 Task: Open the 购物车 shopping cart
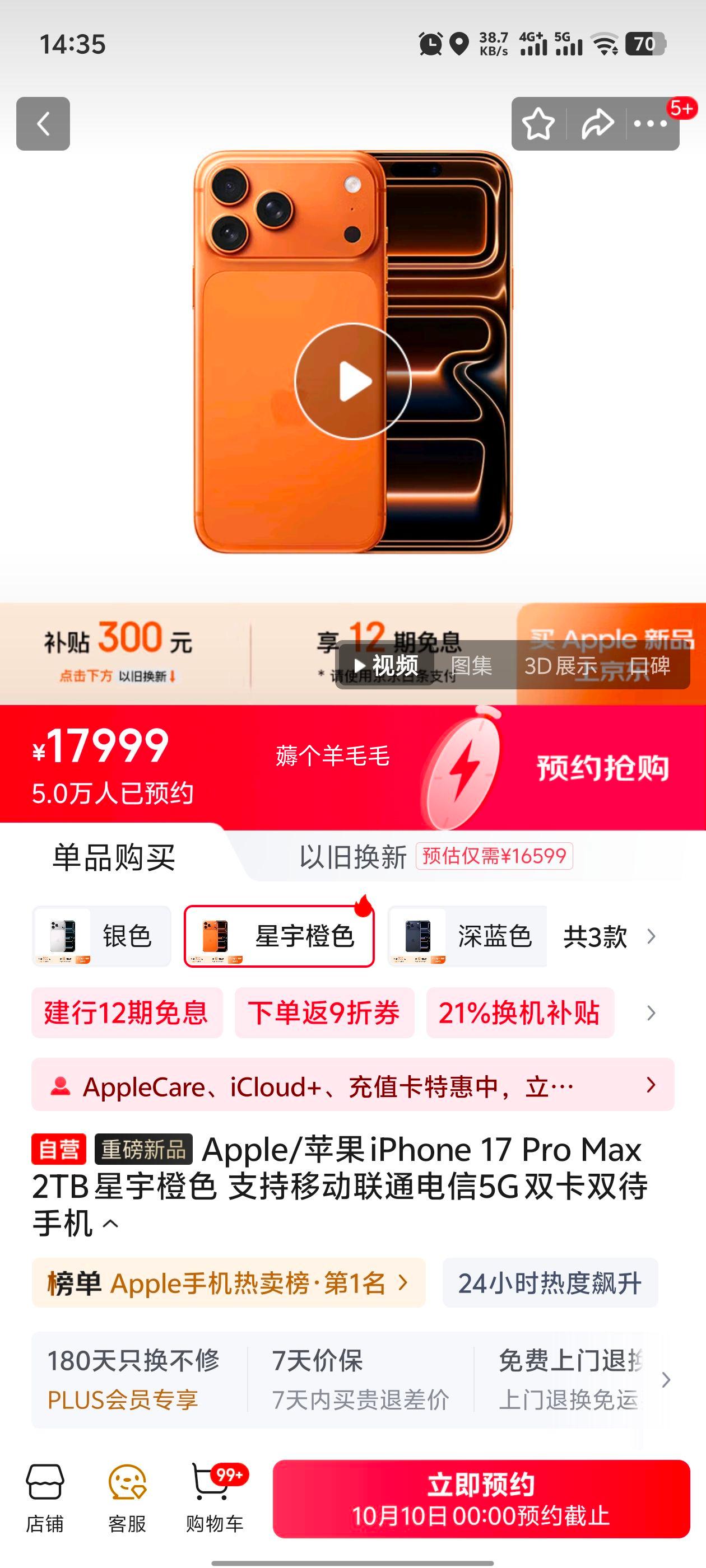point(215,1496)
